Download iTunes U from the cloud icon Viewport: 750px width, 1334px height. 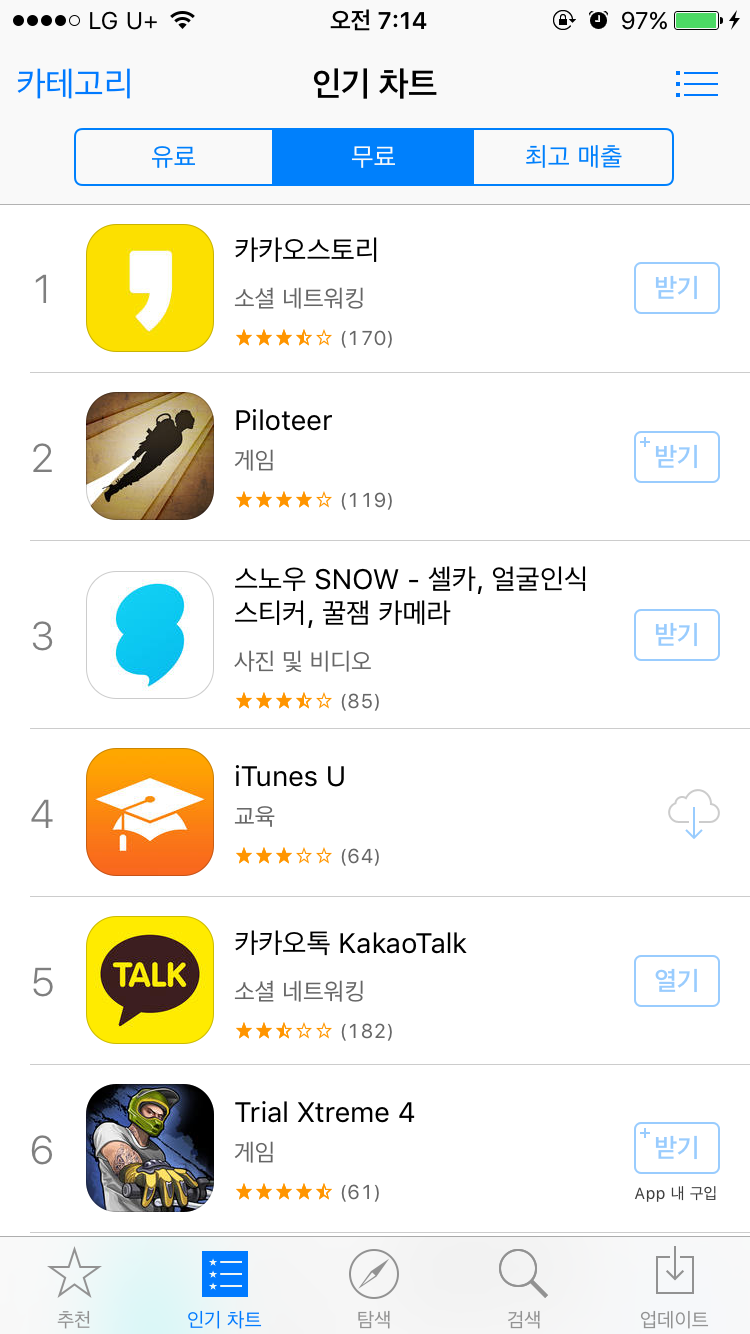click(x=694, y=813)
